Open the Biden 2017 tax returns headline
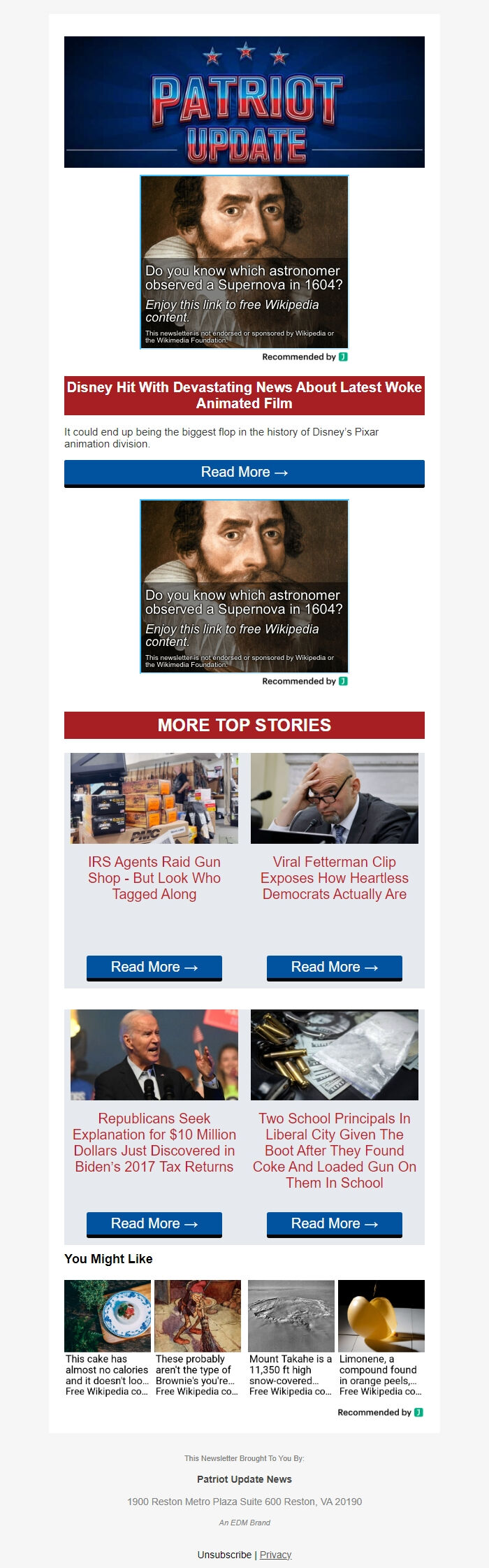 (x=154, y=1142)
